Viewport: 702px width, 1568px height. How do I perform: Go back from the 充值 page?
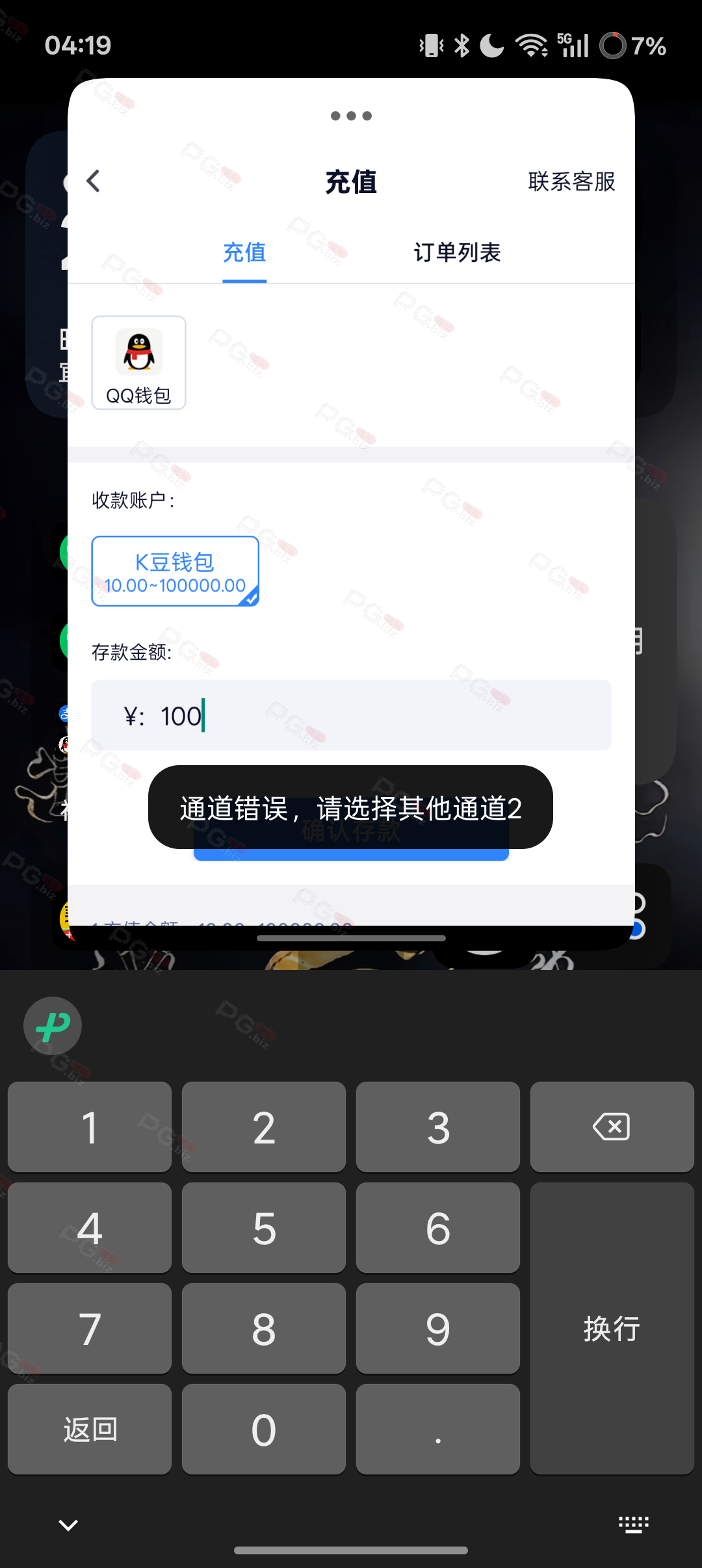click(94, 181)
